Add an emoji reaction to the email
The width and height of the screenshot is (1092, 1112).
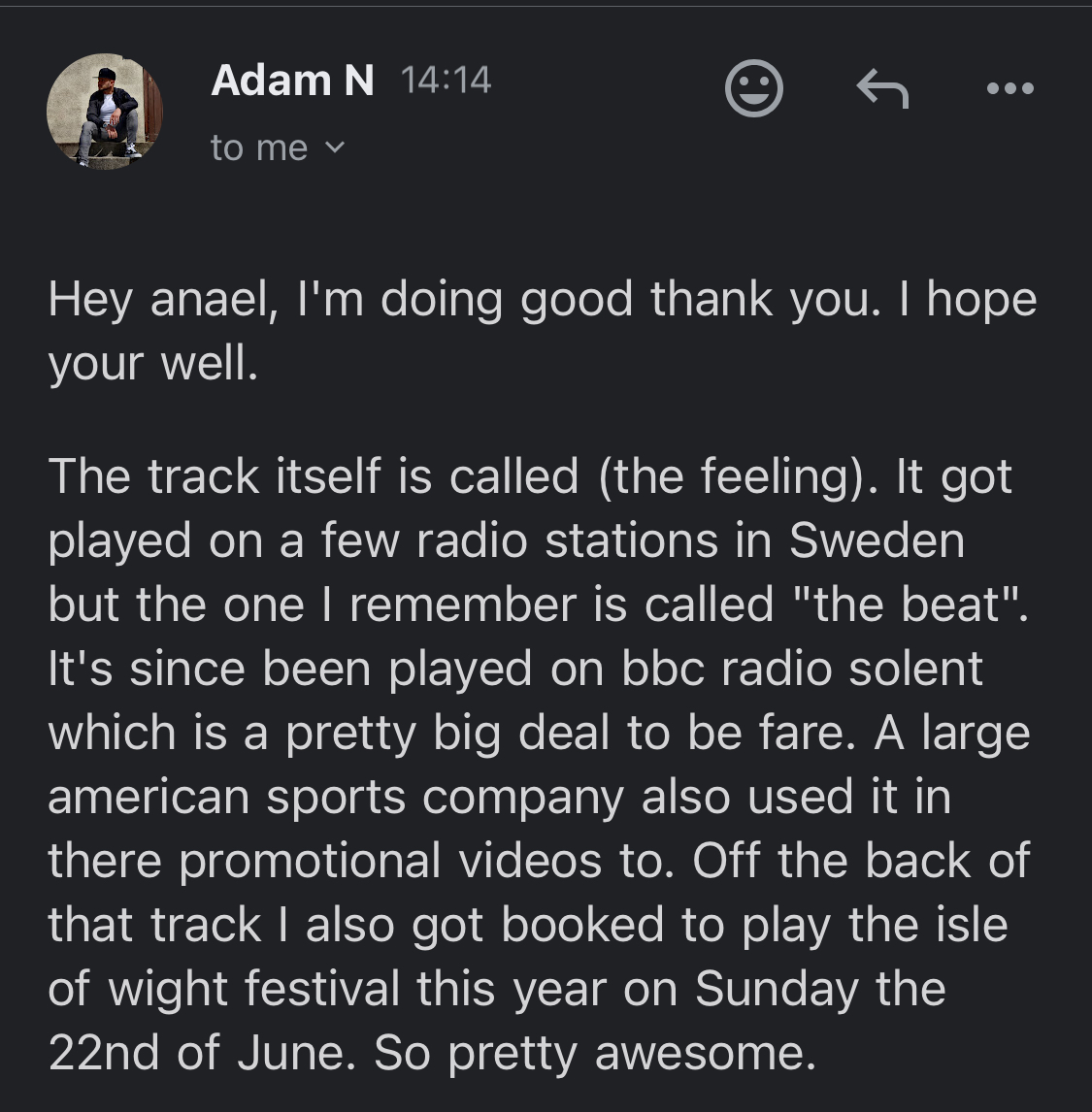pyautogui.click(x=753, y=89)
